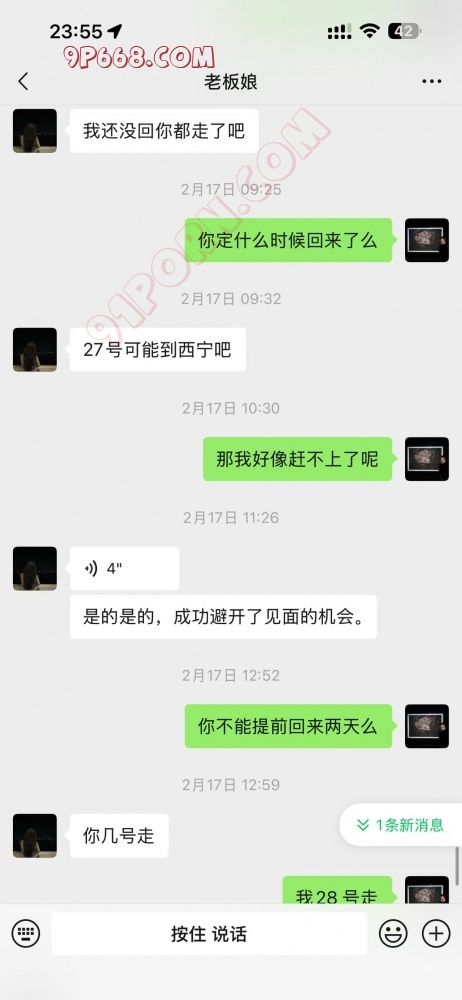This screenshot has height=1000, width=462.
Task: Go back from the 老板娘 chat
Action: point(24,82)
